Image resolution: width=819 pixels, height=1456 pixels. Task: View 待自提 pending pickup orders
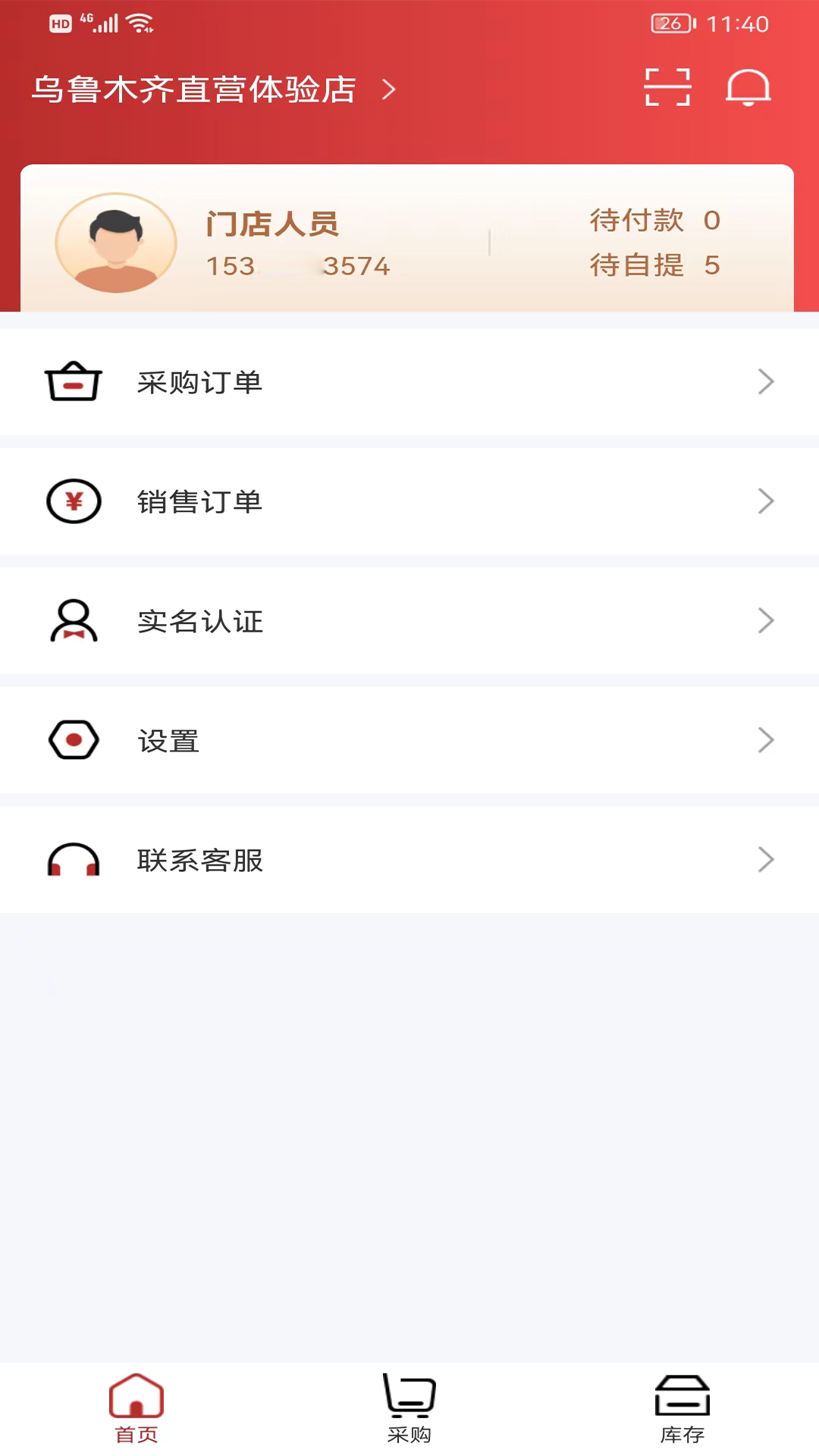(x=654, y=265)
